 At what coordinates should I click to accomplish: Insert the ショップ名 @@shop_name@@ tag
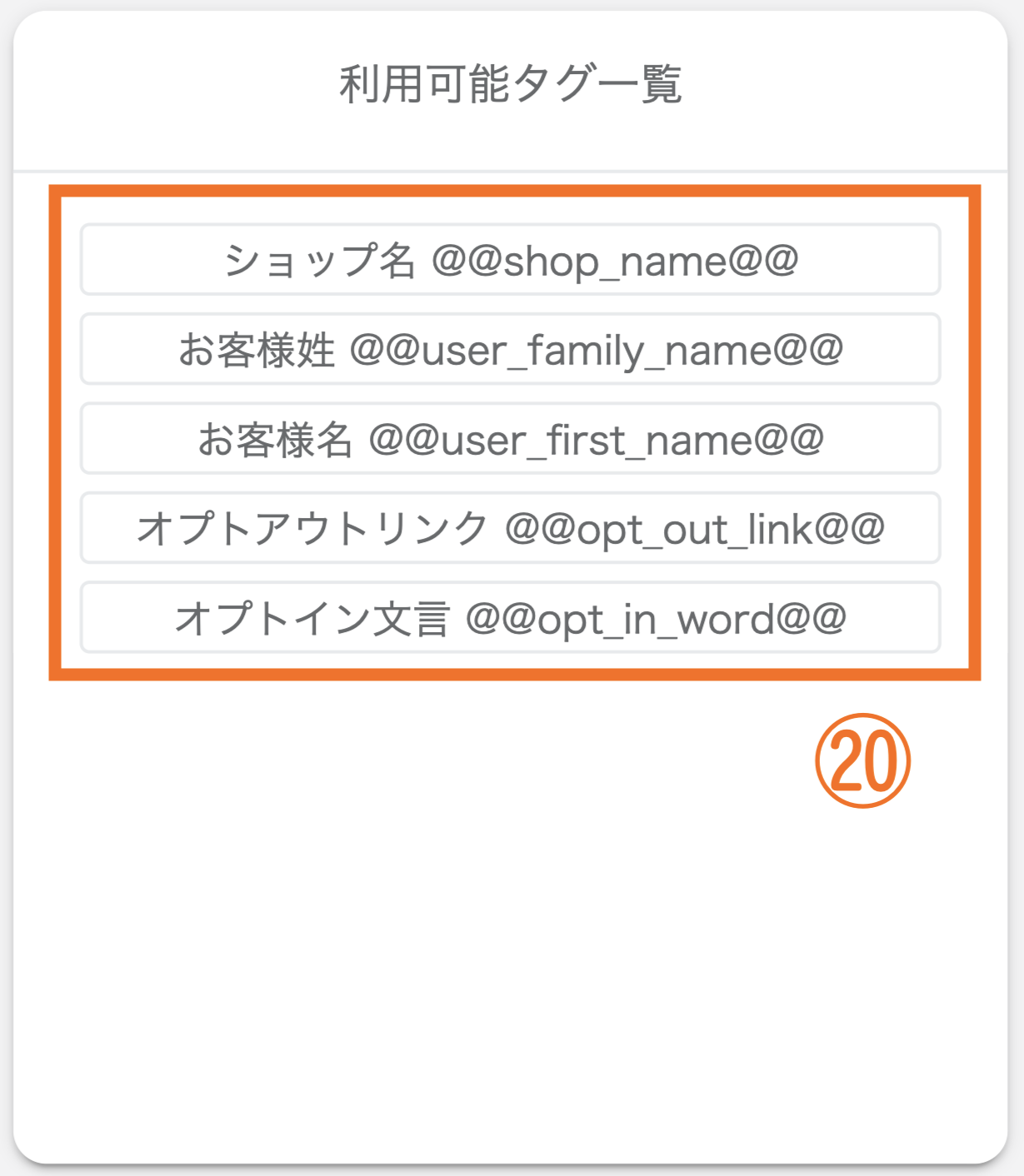tap(510, 260)
